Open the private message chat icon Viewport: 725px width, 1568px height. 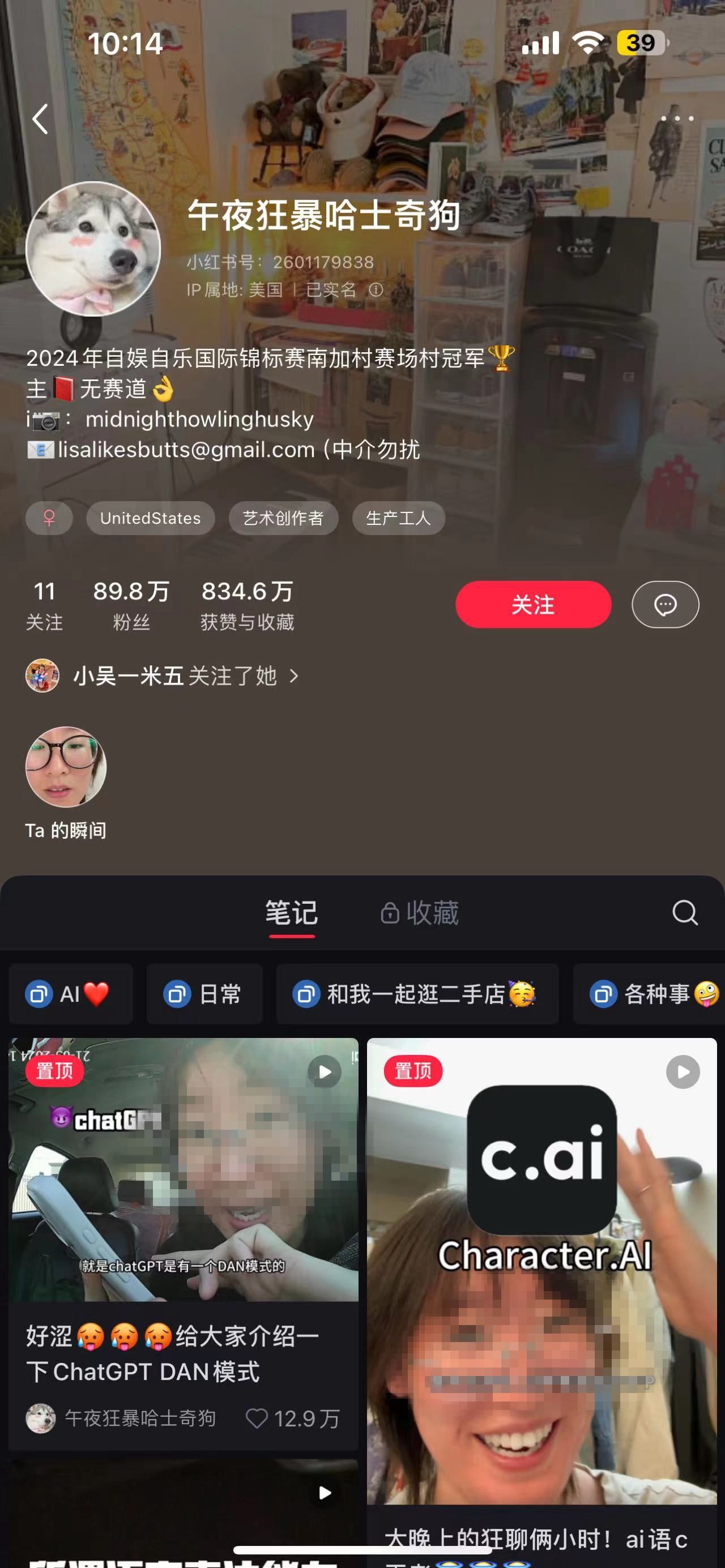[x=665, y=604]
